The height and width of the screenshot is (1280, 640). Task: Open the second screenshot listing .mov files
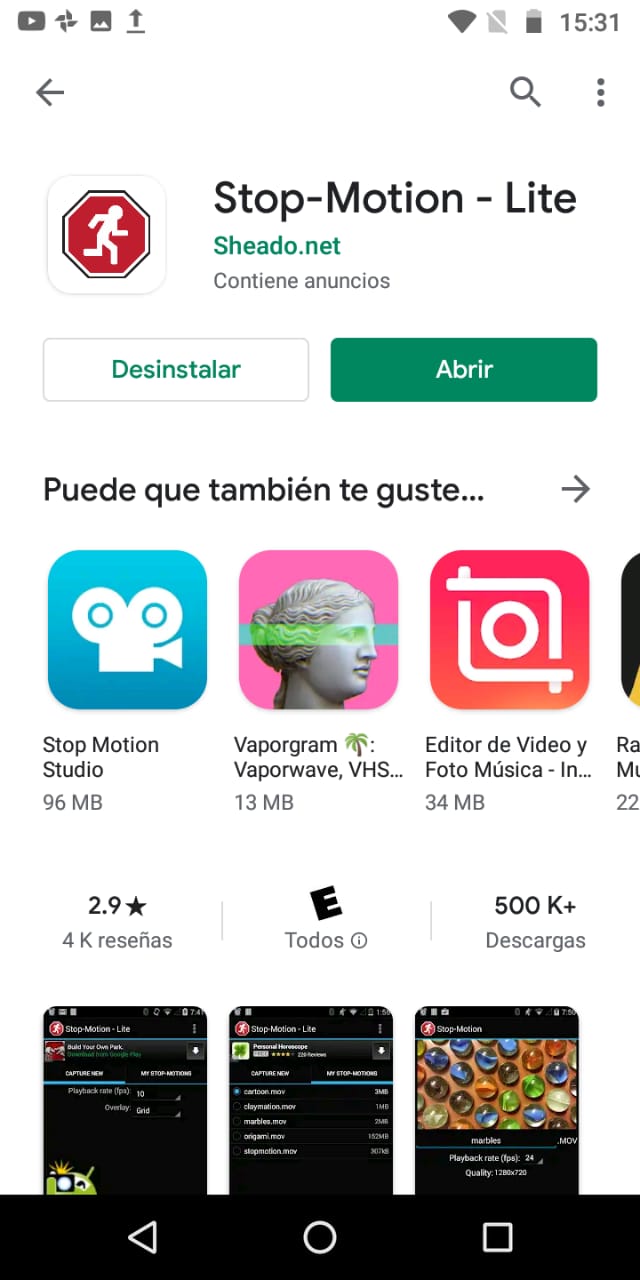[311, 1100]
